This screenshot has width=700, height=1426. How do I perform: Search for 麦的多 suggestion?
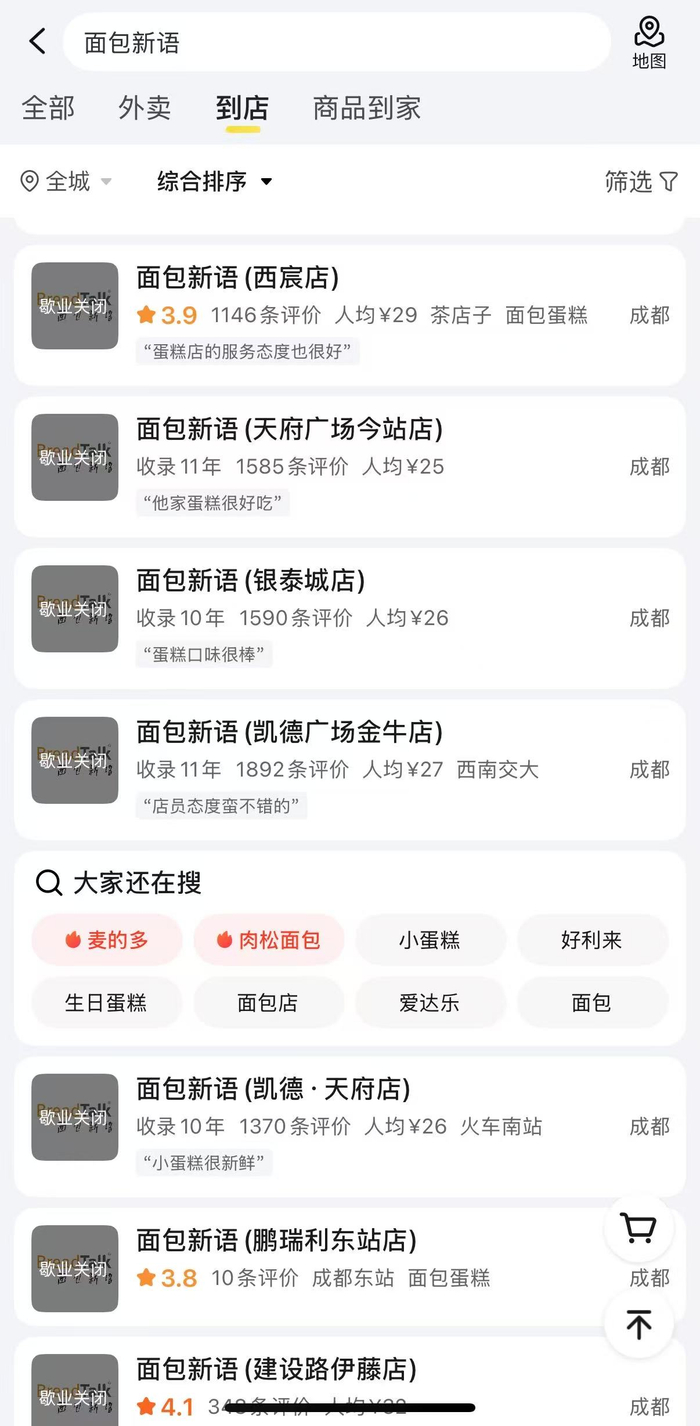(x=107, y=940)
